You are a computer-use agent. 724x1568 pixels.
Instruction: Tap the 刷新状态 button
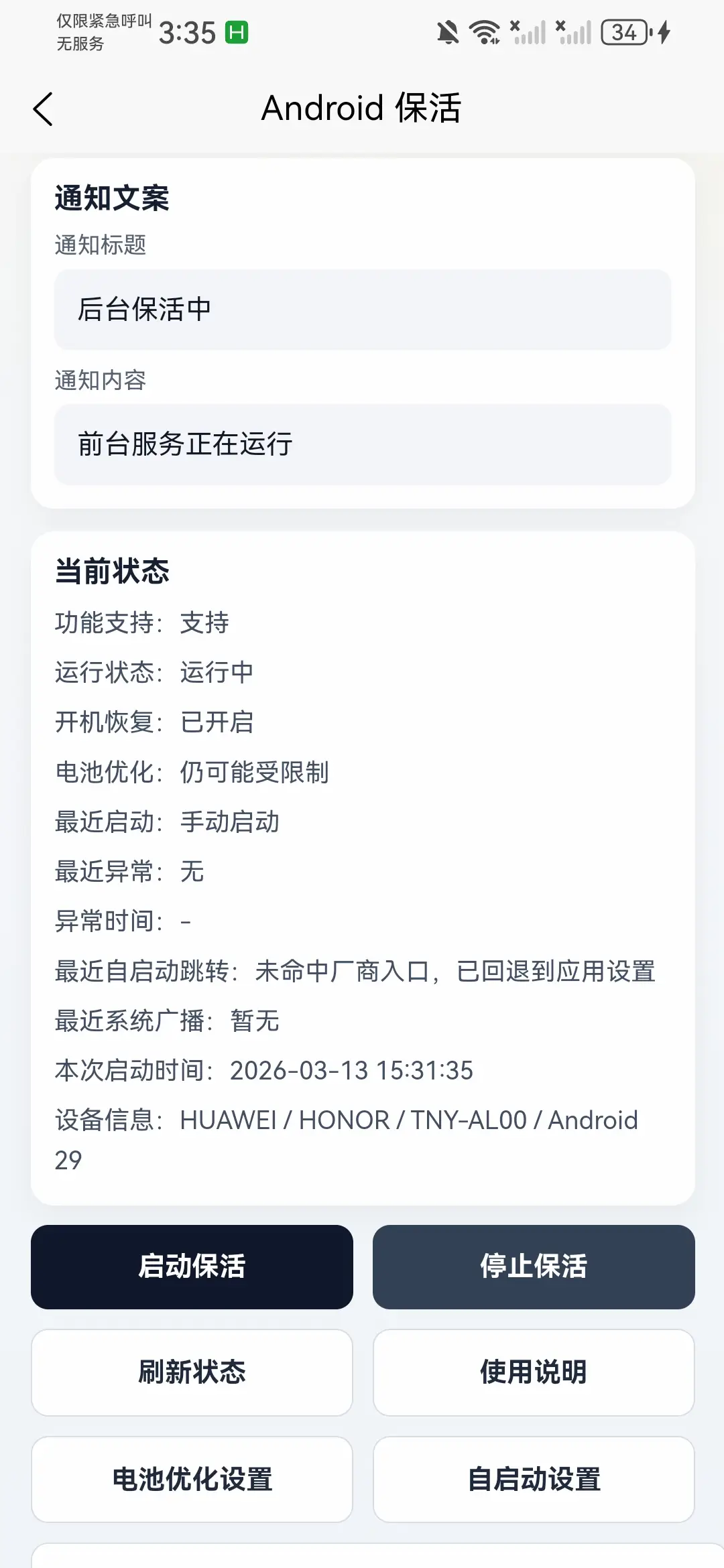pos(192,1372)
